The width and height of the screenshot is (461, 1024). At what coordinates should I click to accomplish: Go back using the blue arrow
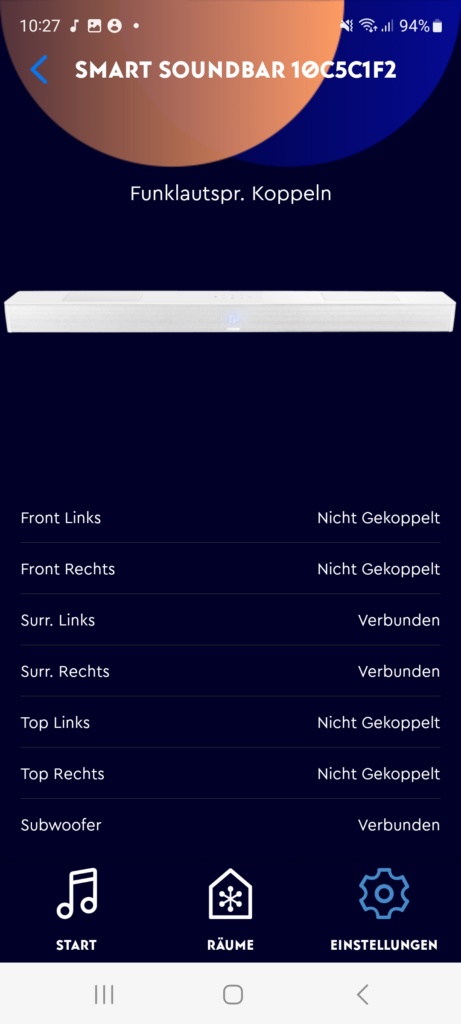pyautogui.click(x=39, y=70)
